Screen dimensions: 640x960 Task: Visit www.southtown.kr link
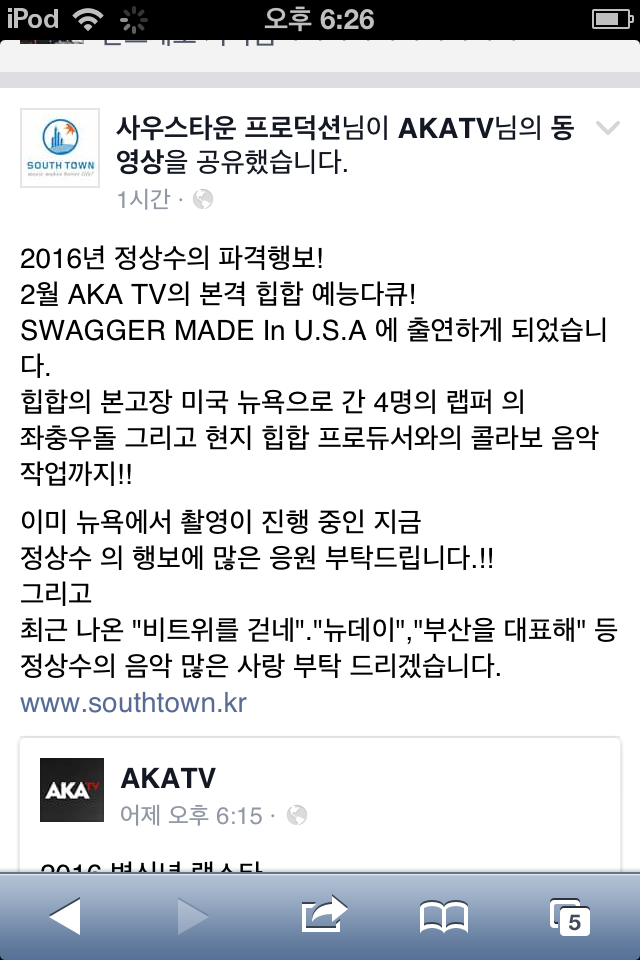(x=133, y=702)
